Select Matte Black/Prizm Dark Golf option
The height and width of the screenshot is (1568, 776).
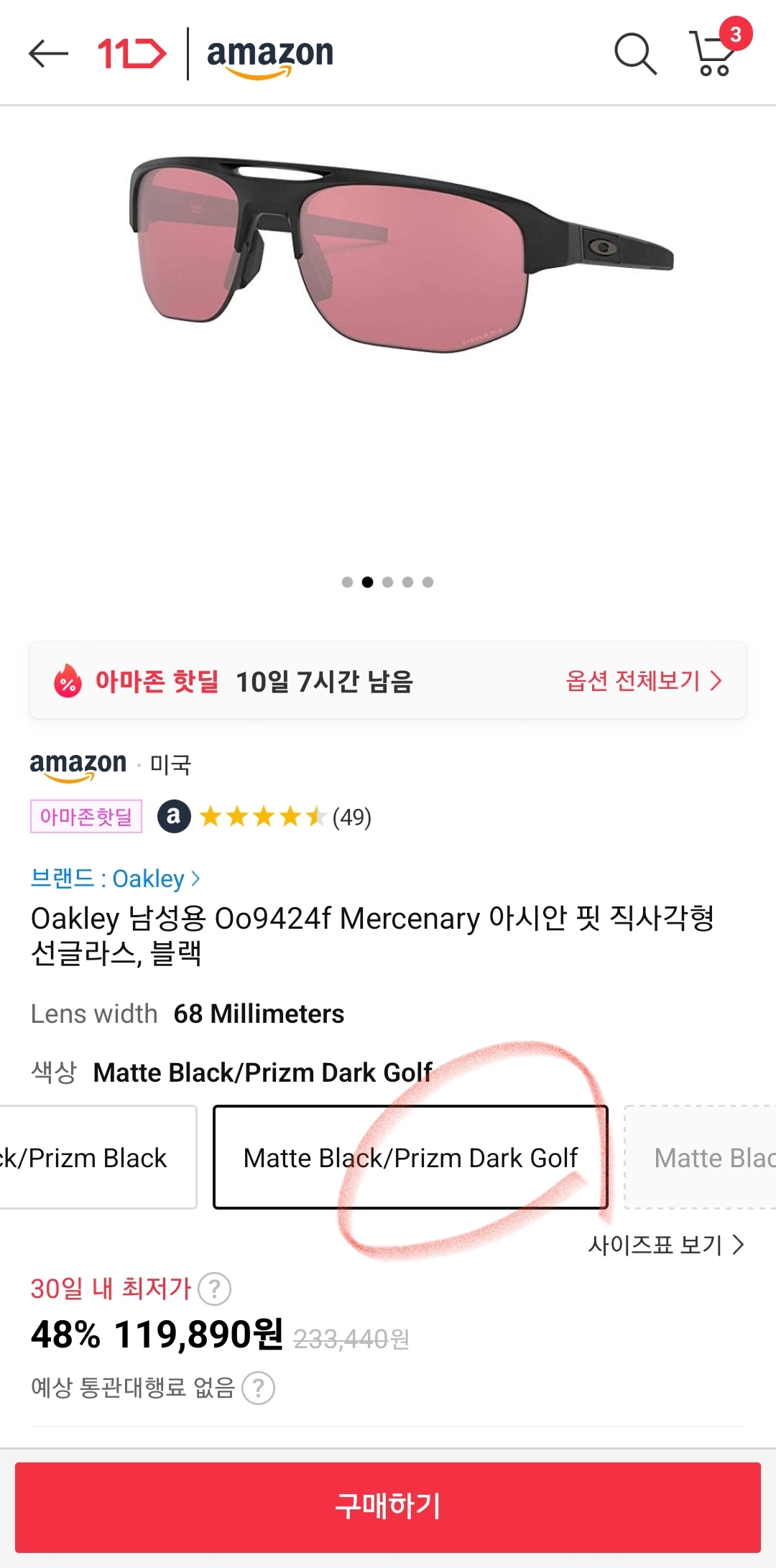(x=410, y=1157)
